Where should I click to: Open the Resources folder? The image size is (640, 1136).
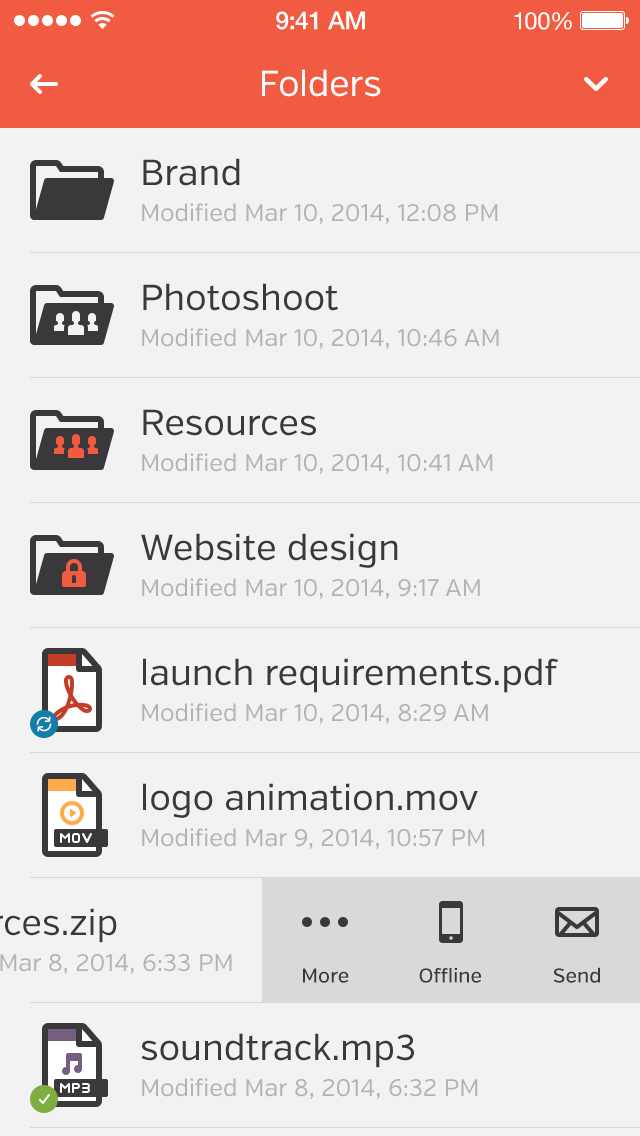click(320, 440)
